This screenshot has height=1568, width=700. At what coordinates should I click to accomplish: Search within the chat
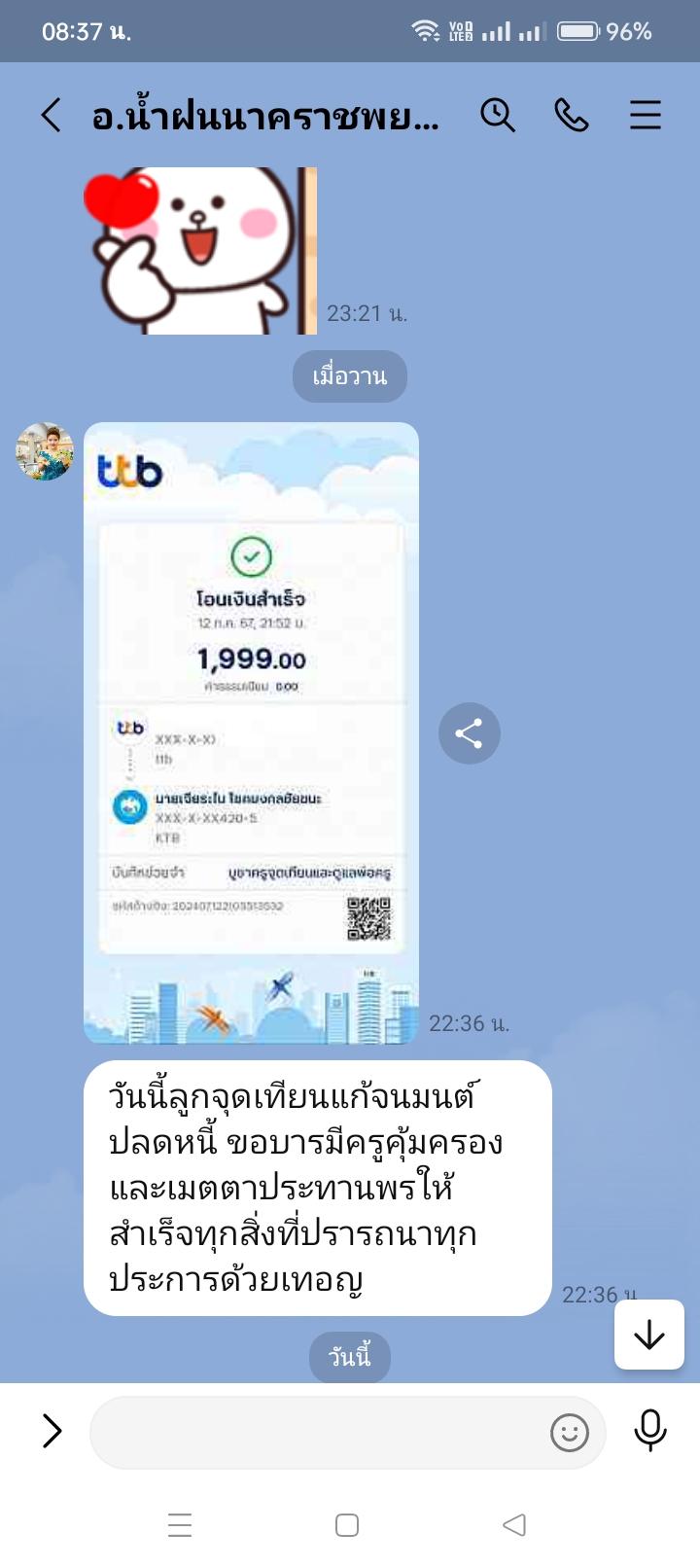coord(497,116)
